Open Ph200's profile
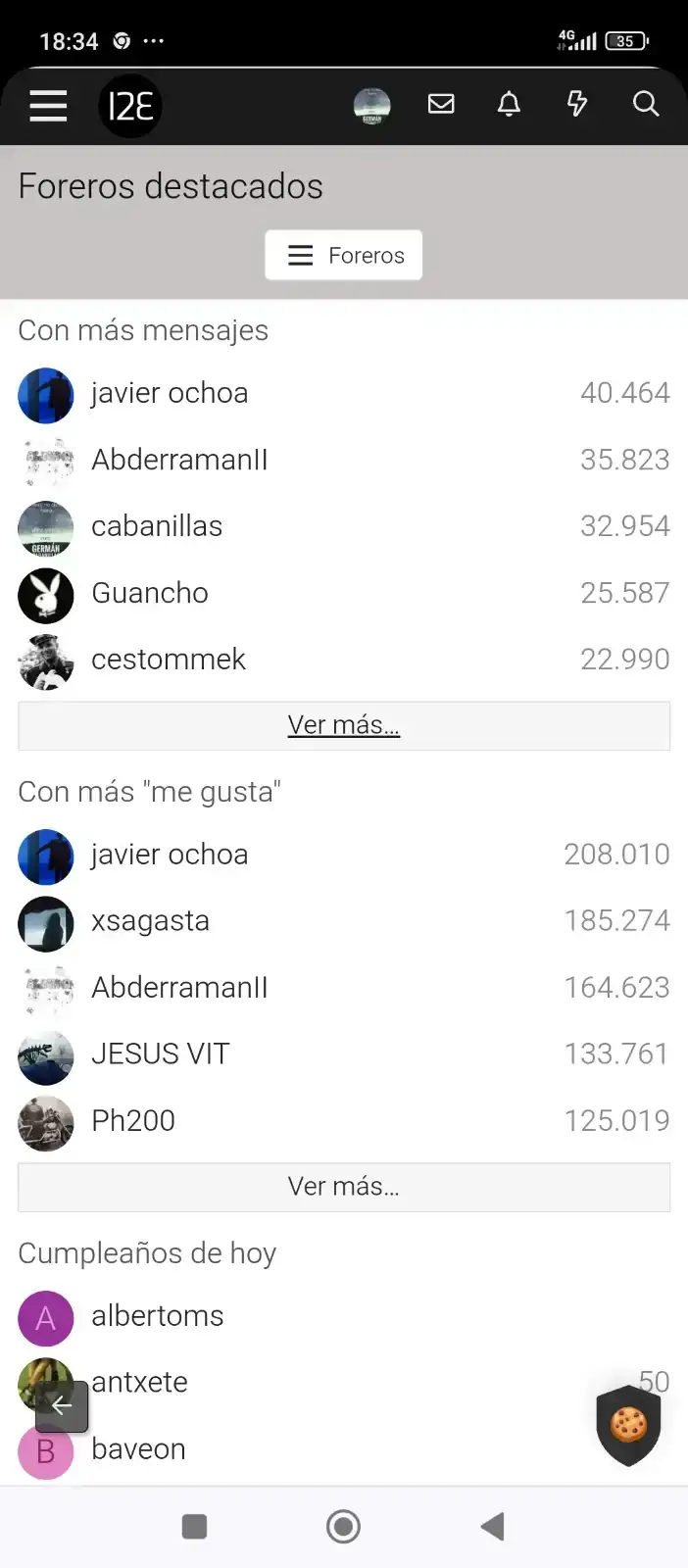This screenshot has width=688, height=1568. pos(133,1120)
